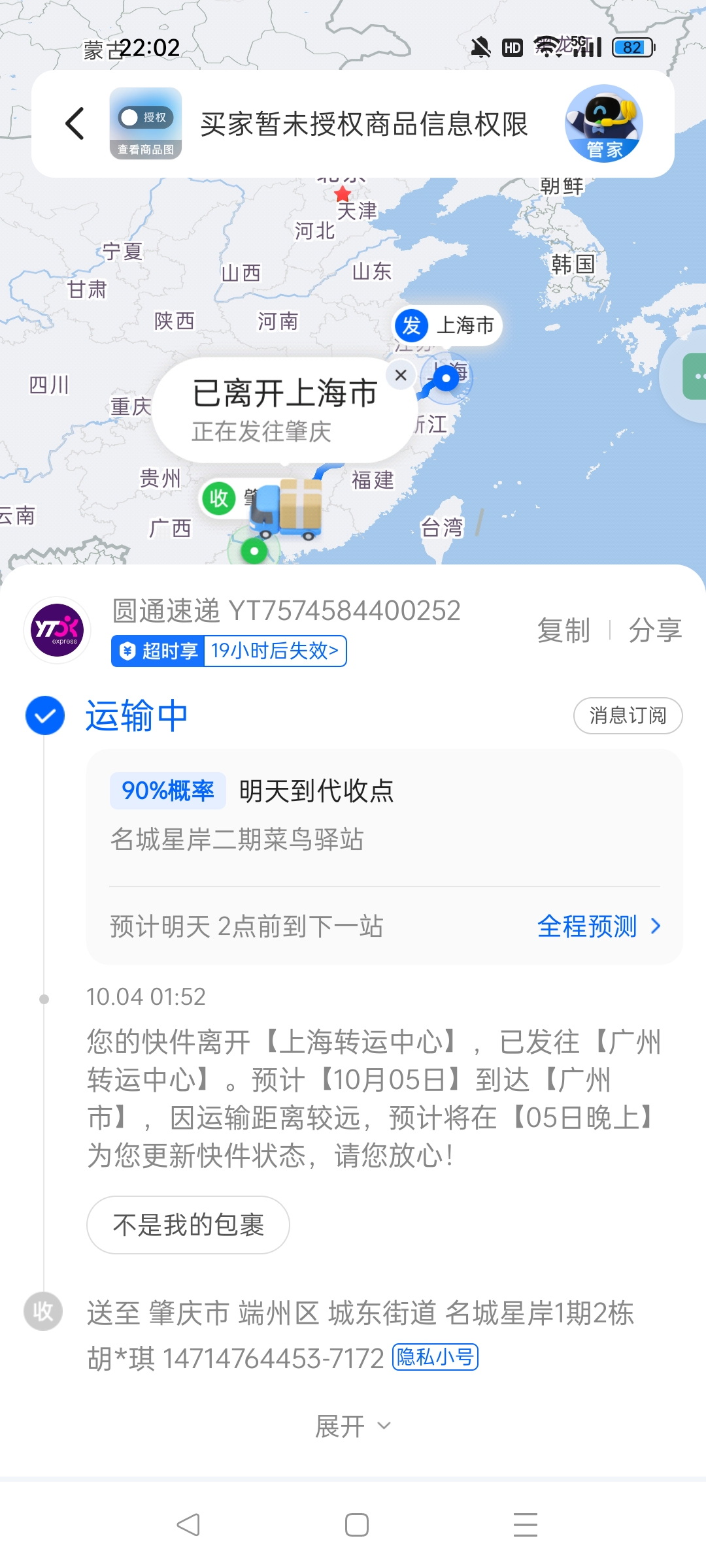706x1568 pixels.
Task: Expand tracking details with 展开
Action: 353,1426
